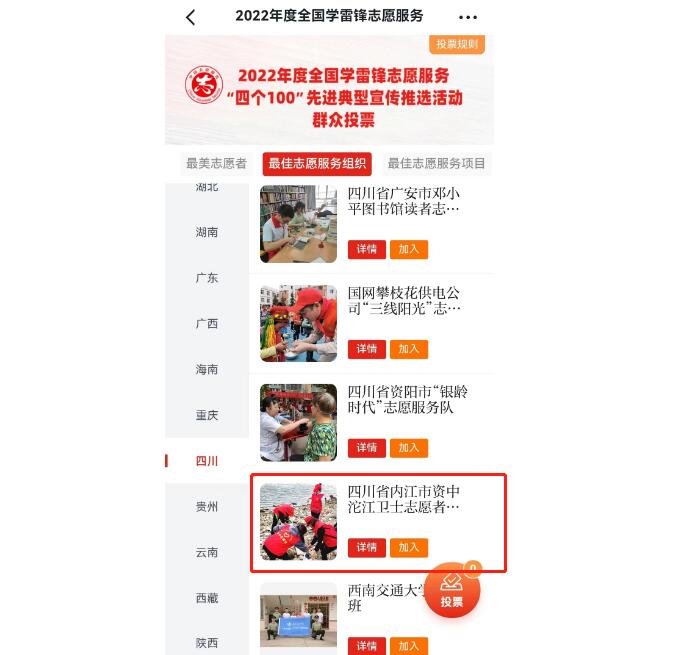The width and height of the screenshot is (673, 655).
Task: Tap the floating 投票 vote button
Action: [452, 590]
